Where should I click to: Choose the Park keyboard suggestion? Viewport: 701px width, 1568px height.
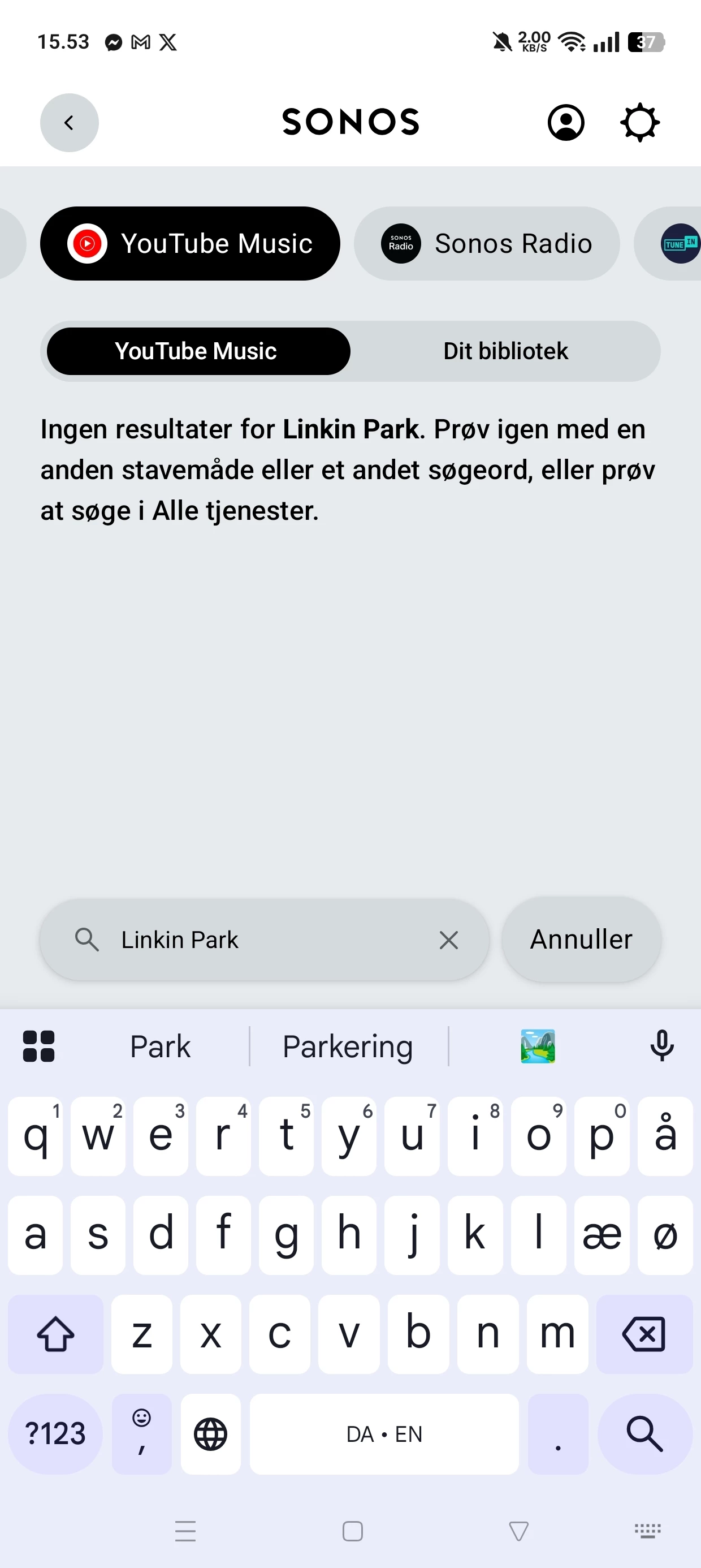(x=160, y=1047)
